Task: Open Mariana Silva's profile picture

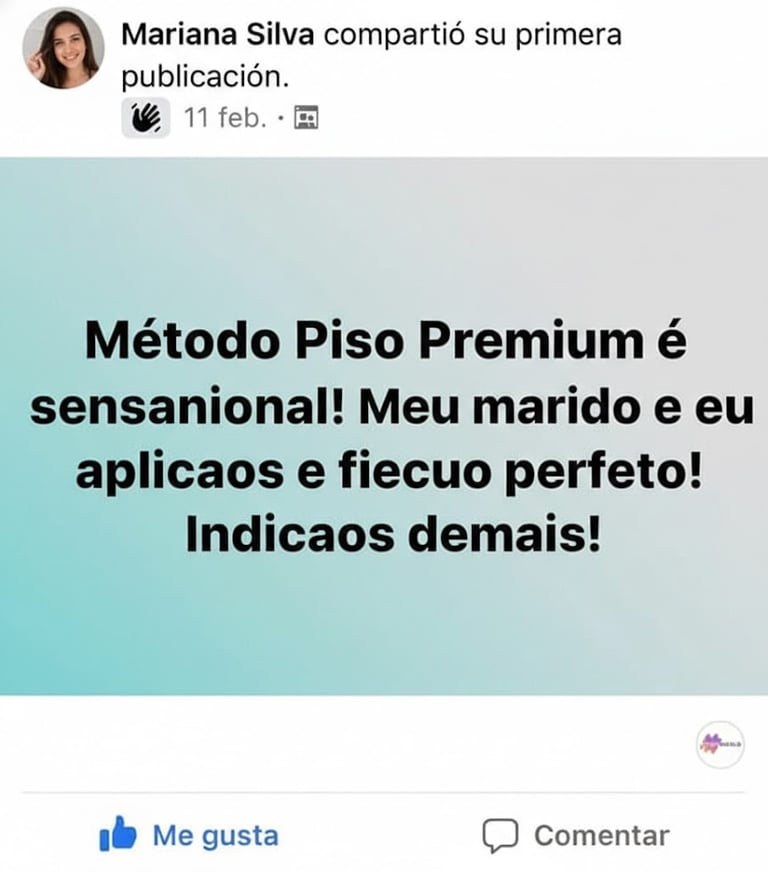Action: (x=63, y=48)
